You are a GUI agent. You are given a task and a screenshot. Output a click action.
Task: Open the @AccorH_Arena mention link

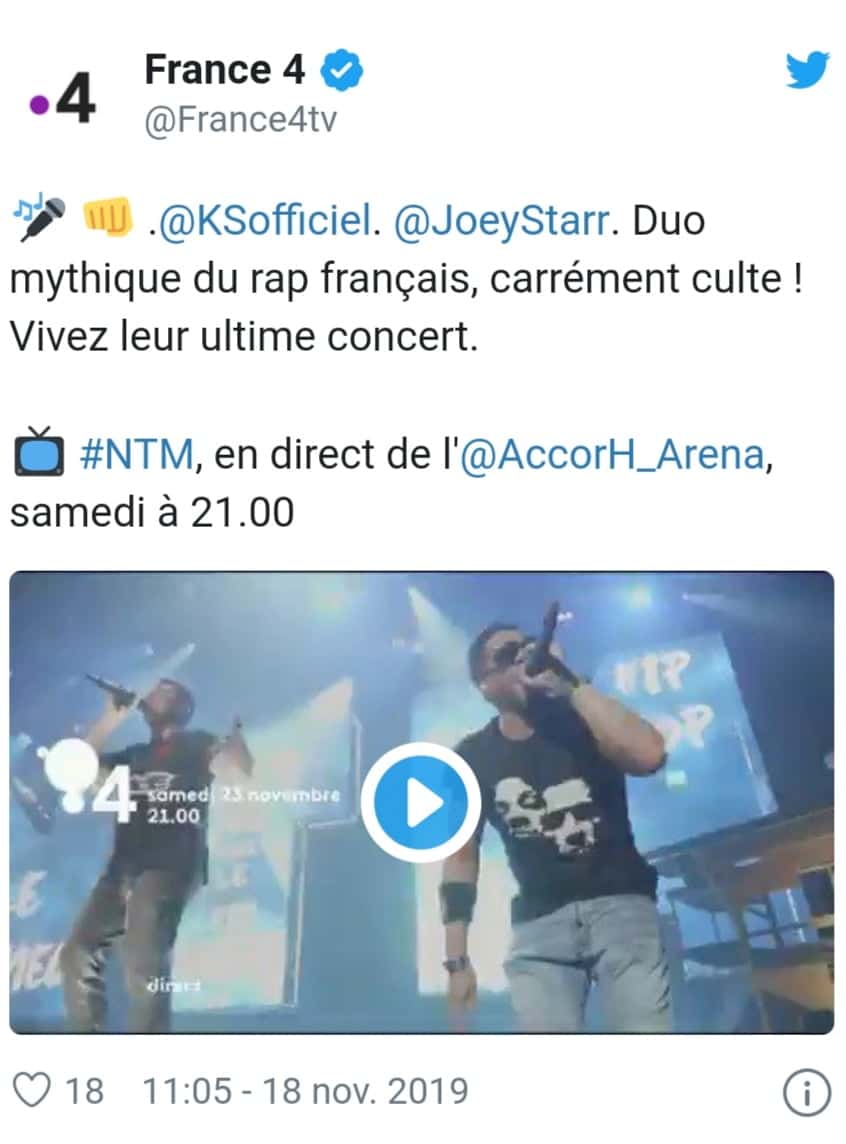(x=613, y=457)
